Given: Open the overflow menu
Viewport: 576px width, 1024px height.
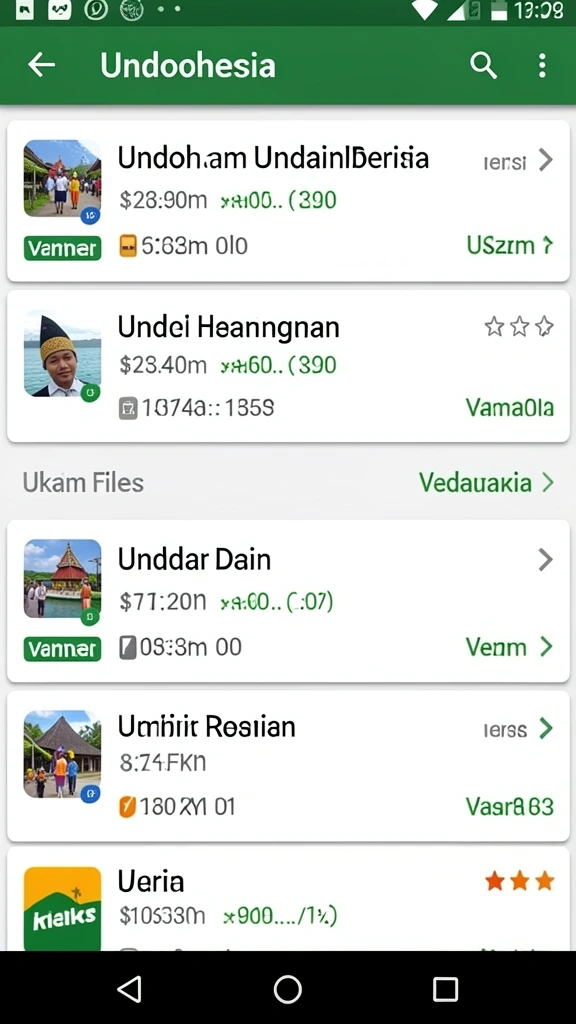Looking at the screenshot, I should [542, 65].
